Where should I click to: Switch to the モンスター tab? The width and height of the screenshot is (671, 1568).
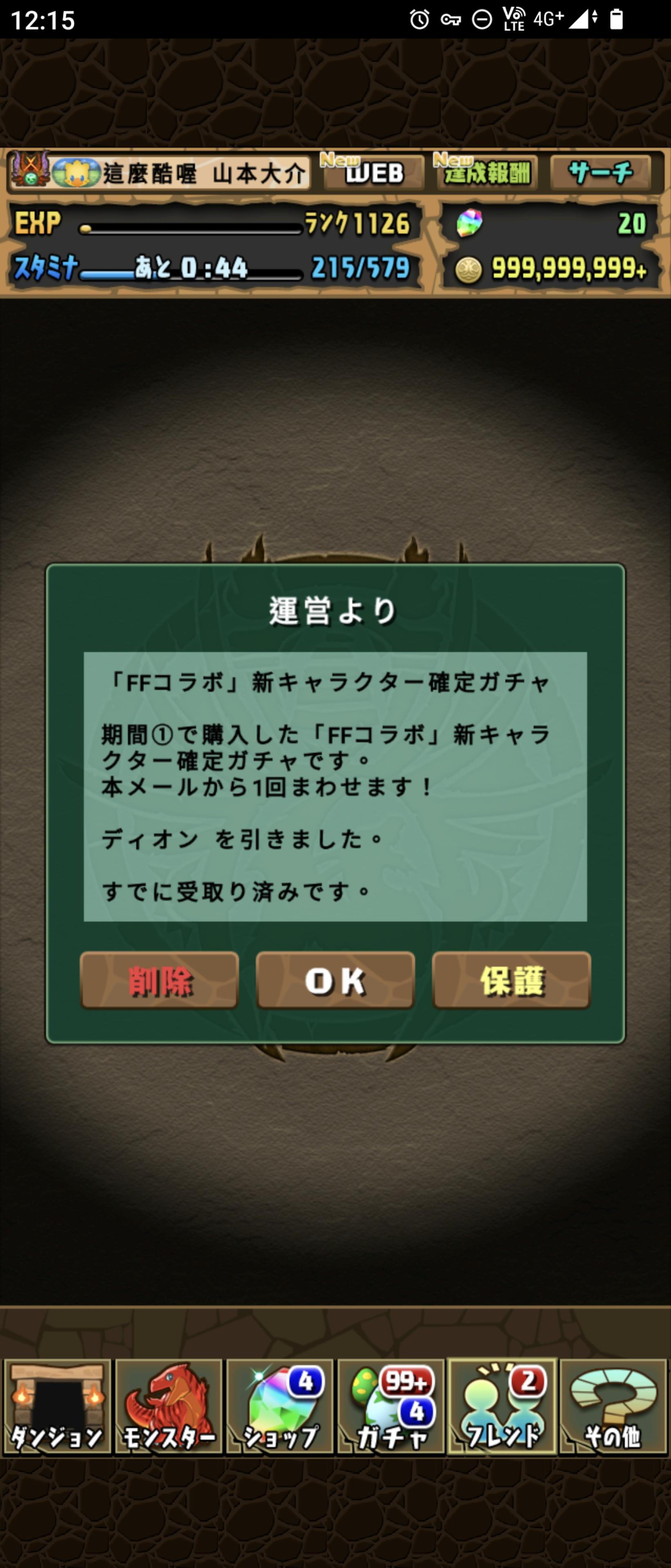pyautogui.click(x=169, y=1407)
